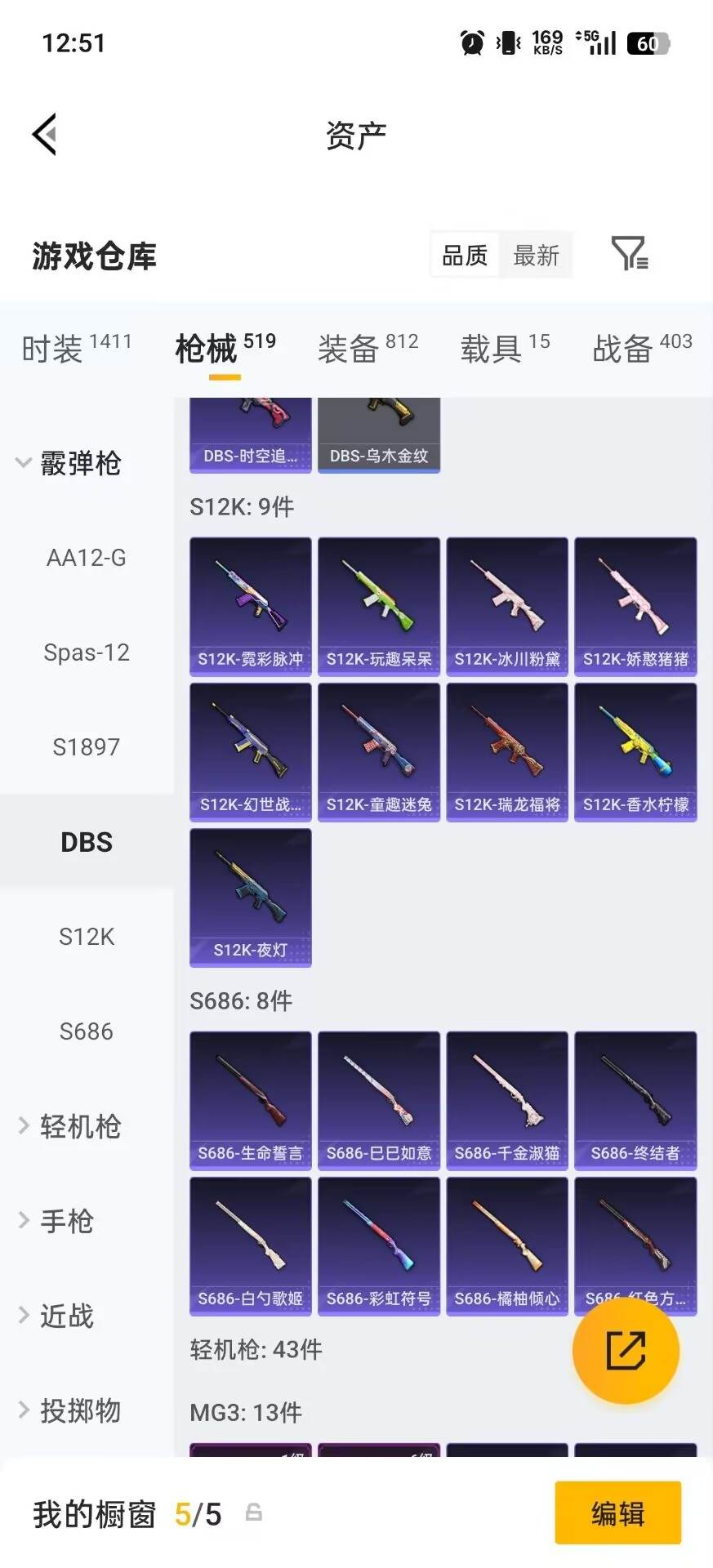
Task: Go back from the 资产 page
Action: [45, 134]
